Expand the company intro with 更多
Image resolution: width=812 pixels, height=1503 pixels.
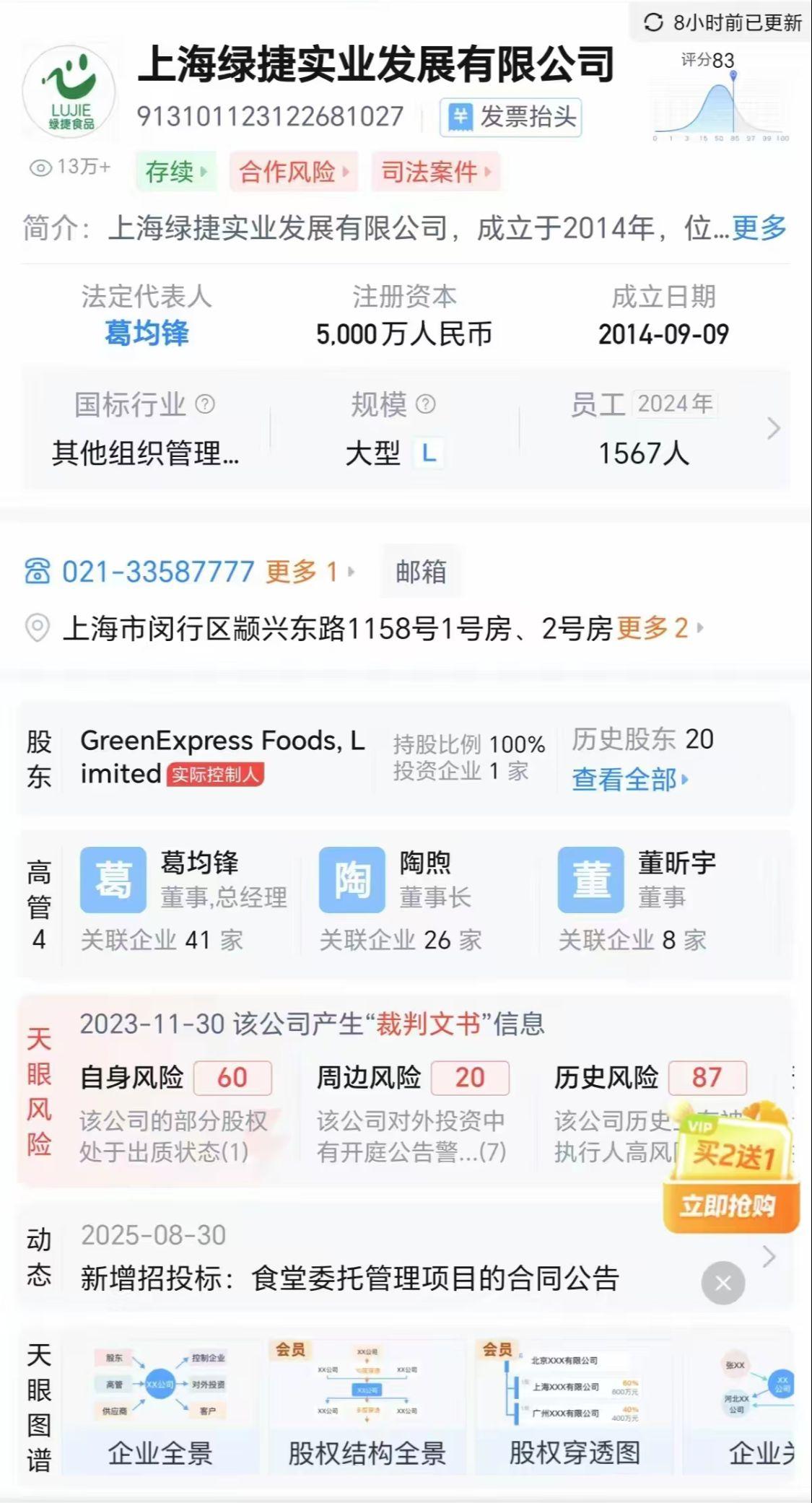(759, 228)
